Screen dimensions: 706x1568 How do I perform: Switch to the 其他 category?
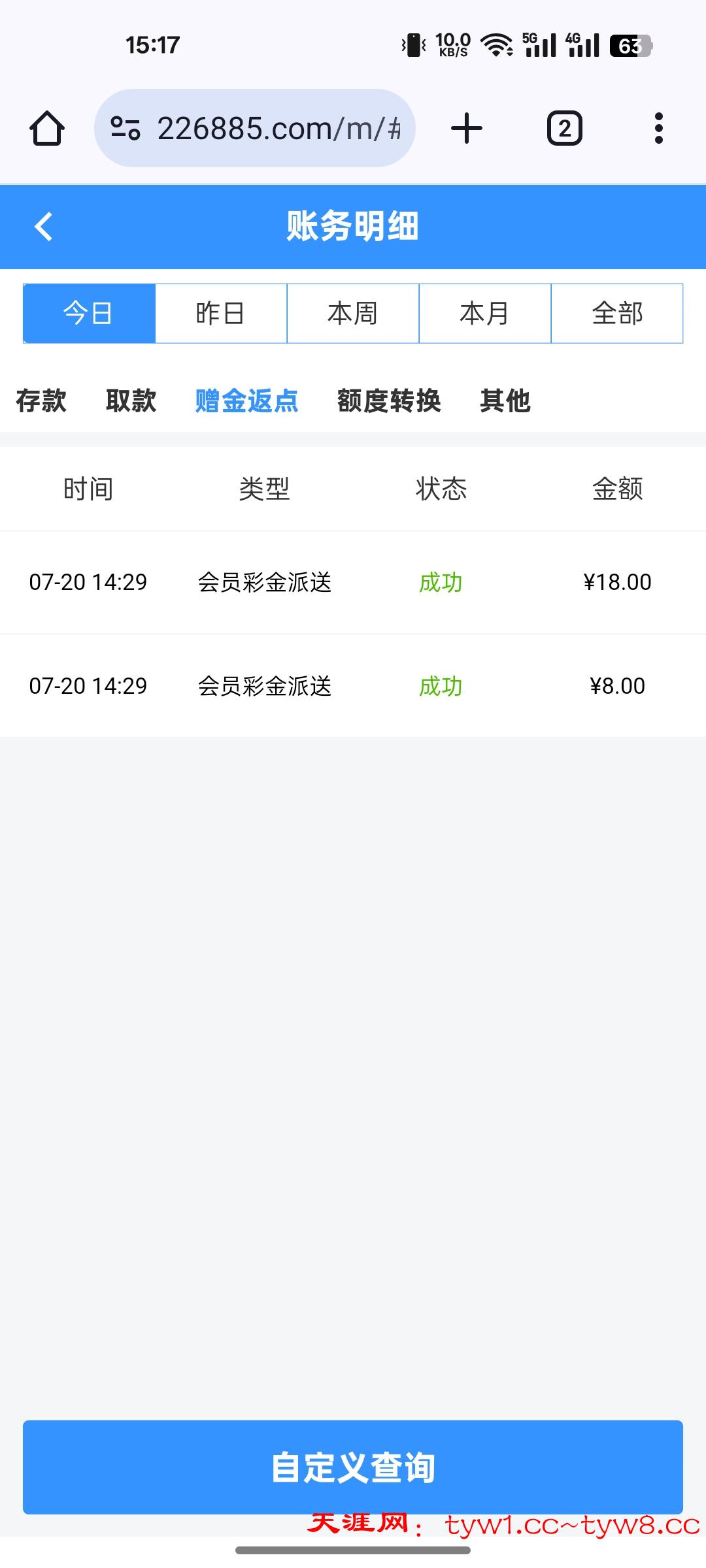point(505,400)
